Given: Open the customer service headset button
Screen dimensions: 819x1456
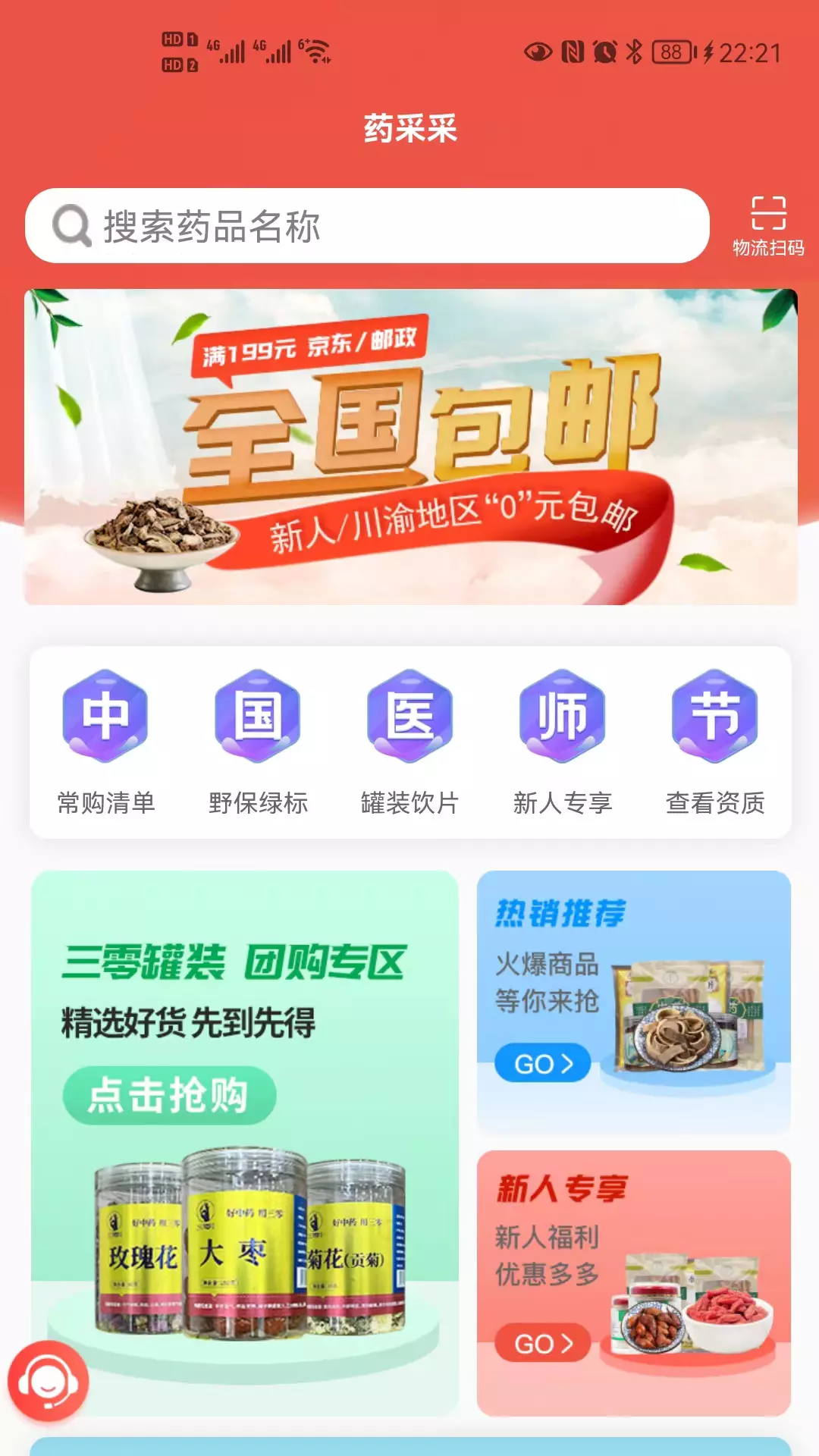Looking at the screenshot, I should tap(49, 1381).
